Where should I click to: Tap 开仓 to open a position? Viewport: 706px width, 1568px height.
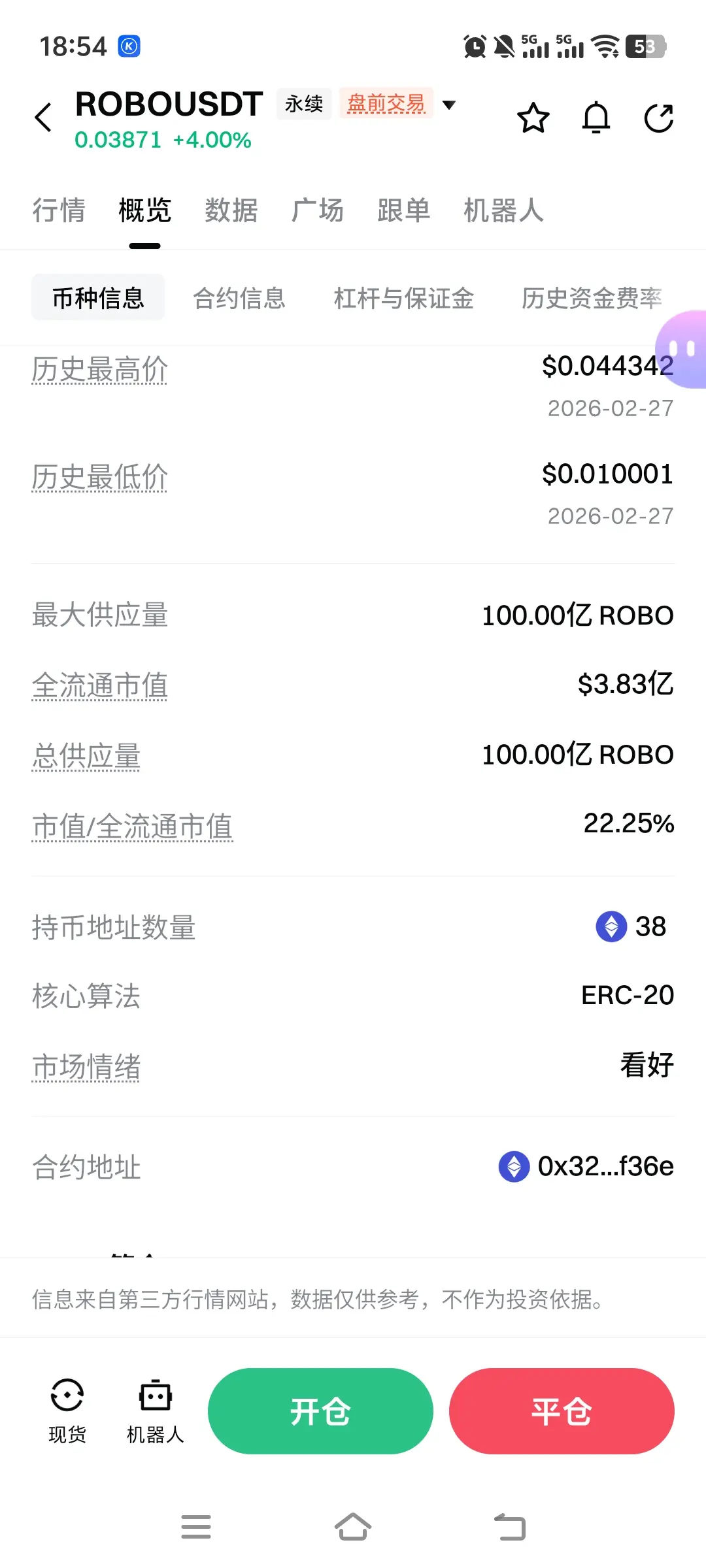[320, 1411]
